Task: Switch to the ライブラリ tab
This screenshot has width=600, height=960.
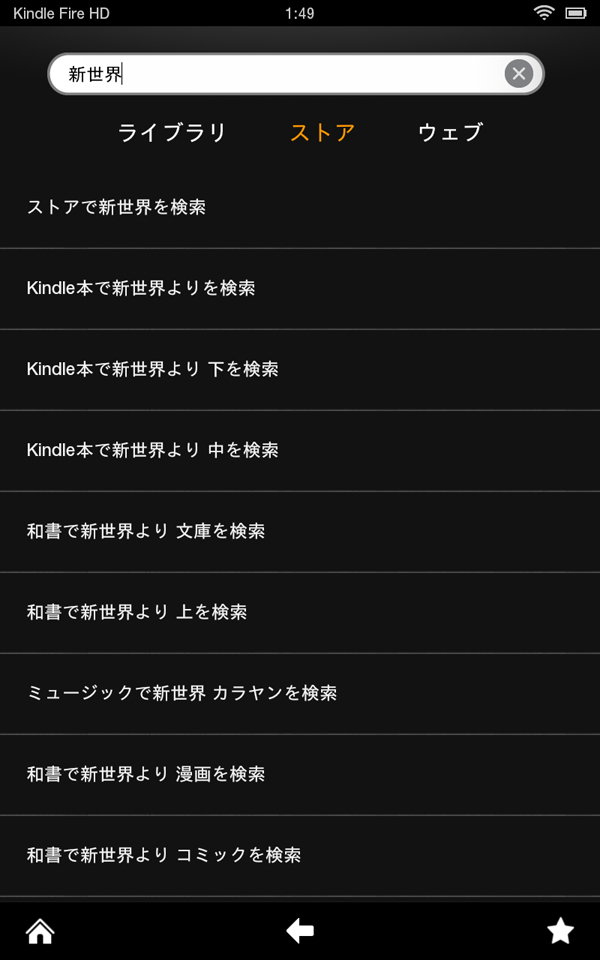Action: pos(172,132)
